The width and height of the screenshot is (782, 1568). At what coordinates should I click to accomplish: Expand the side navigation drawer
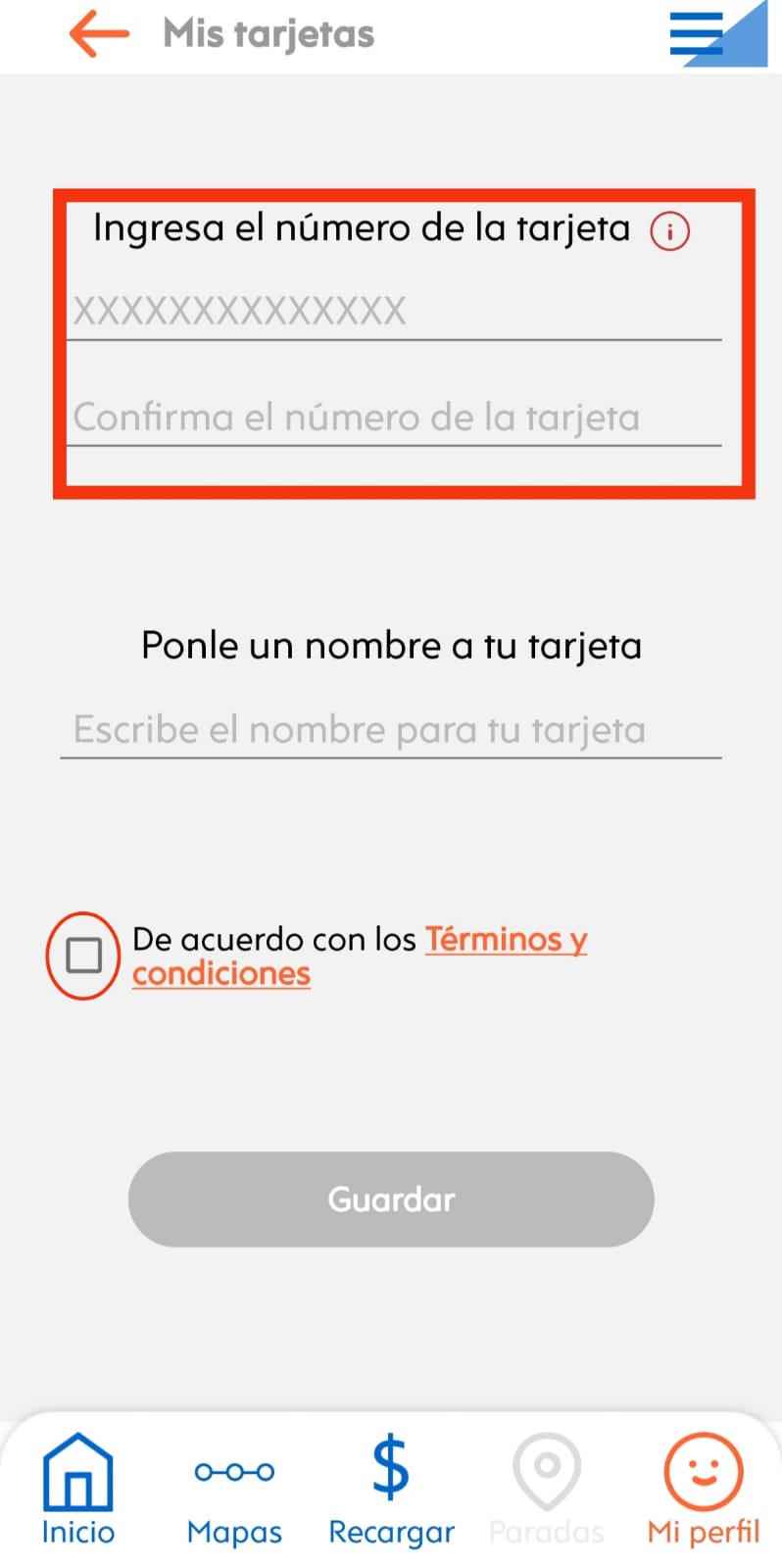tap(696, 33)
